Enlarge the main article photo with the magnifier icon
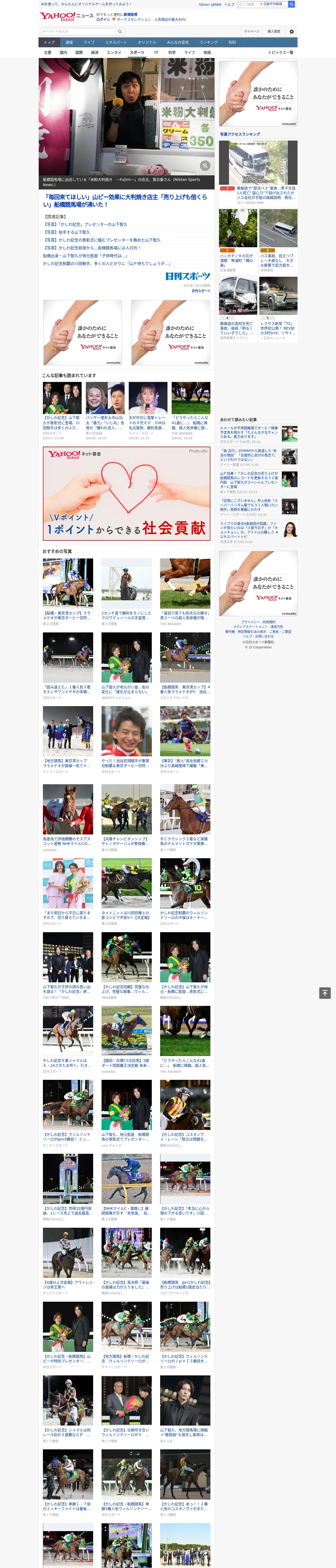 (x=205, y=166)
